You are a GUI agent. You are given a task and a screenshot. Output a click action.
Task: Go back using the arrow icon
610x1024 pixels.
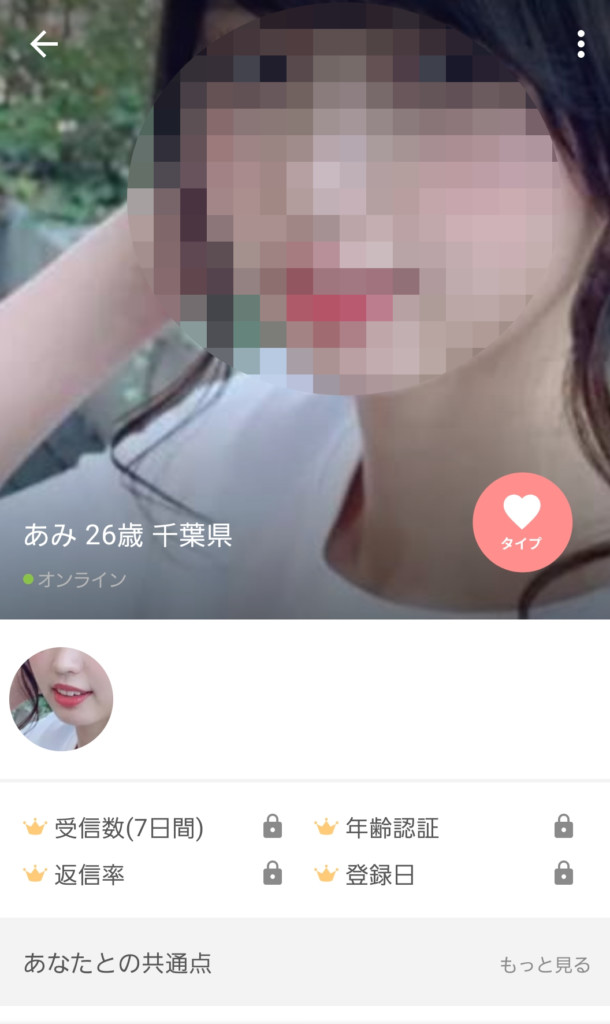tap(43, 44)
